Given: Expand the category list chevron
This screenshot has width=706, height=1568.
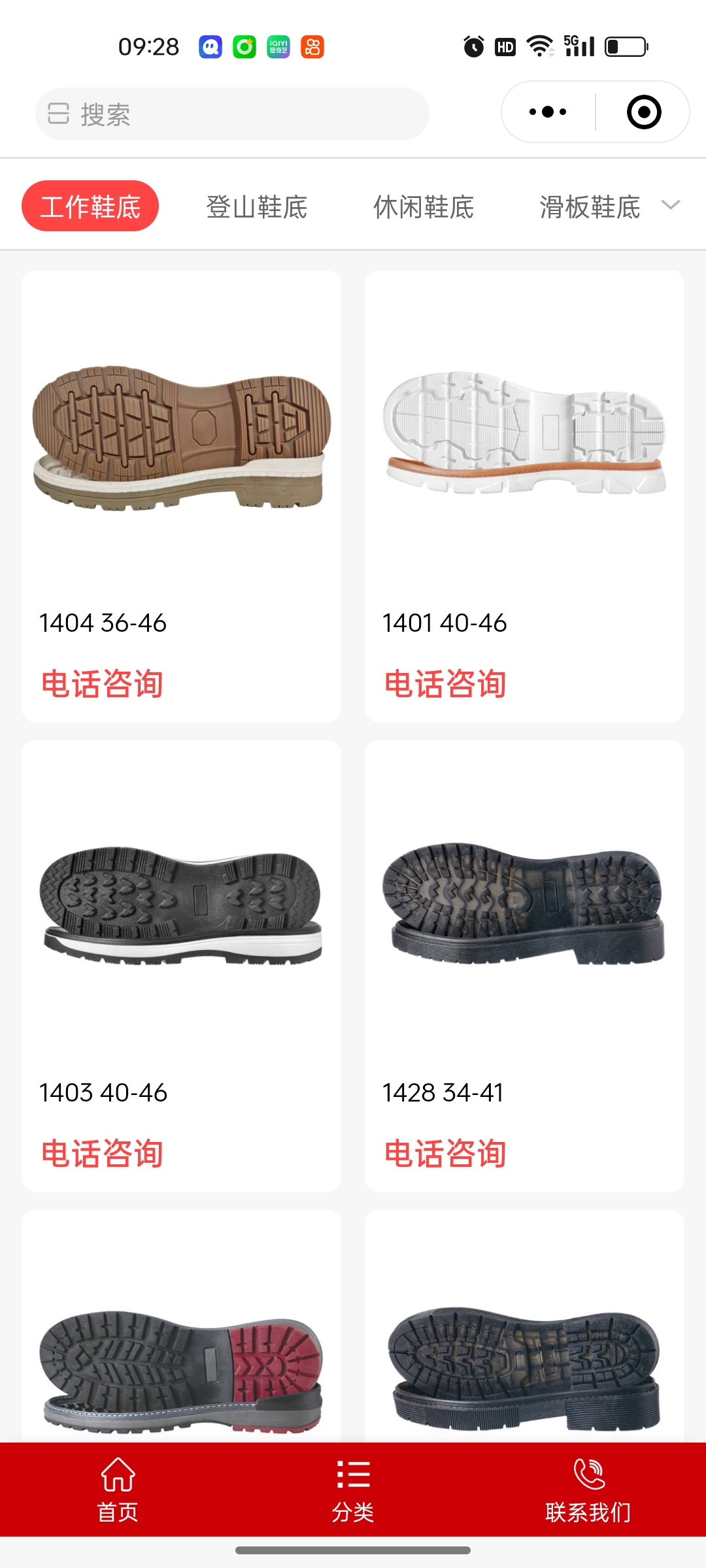Looking at the screenshot, I should pos(671,205).
